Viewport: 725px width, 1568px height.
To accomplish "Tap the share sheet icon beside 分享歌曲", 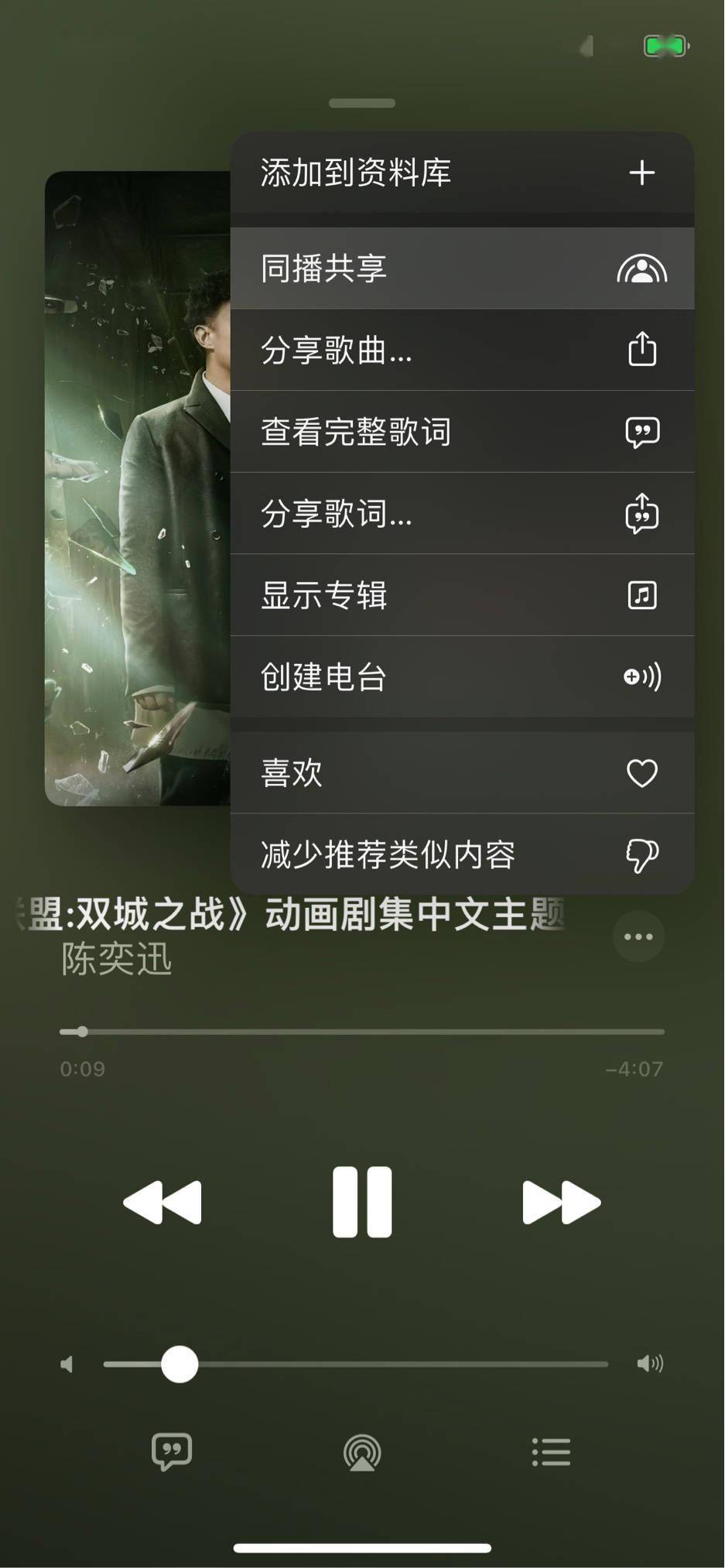I will click(x=642, y=351).
